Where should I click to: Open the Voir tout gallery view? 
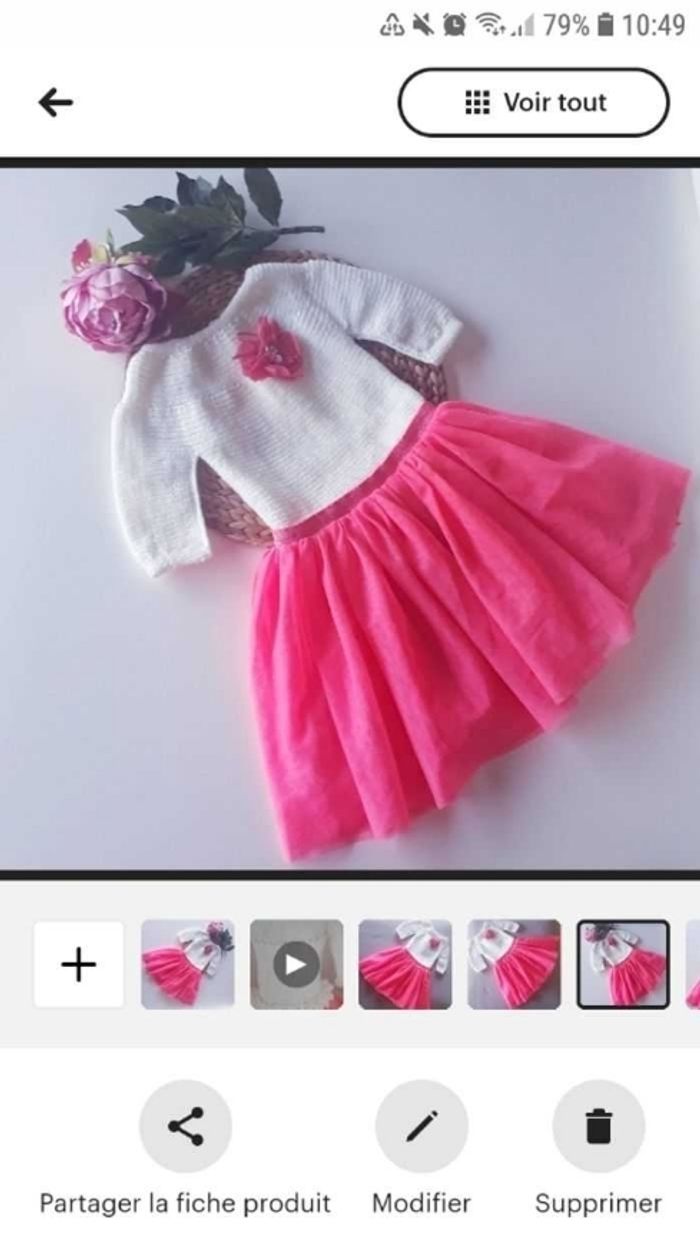(x=533, y=102)
